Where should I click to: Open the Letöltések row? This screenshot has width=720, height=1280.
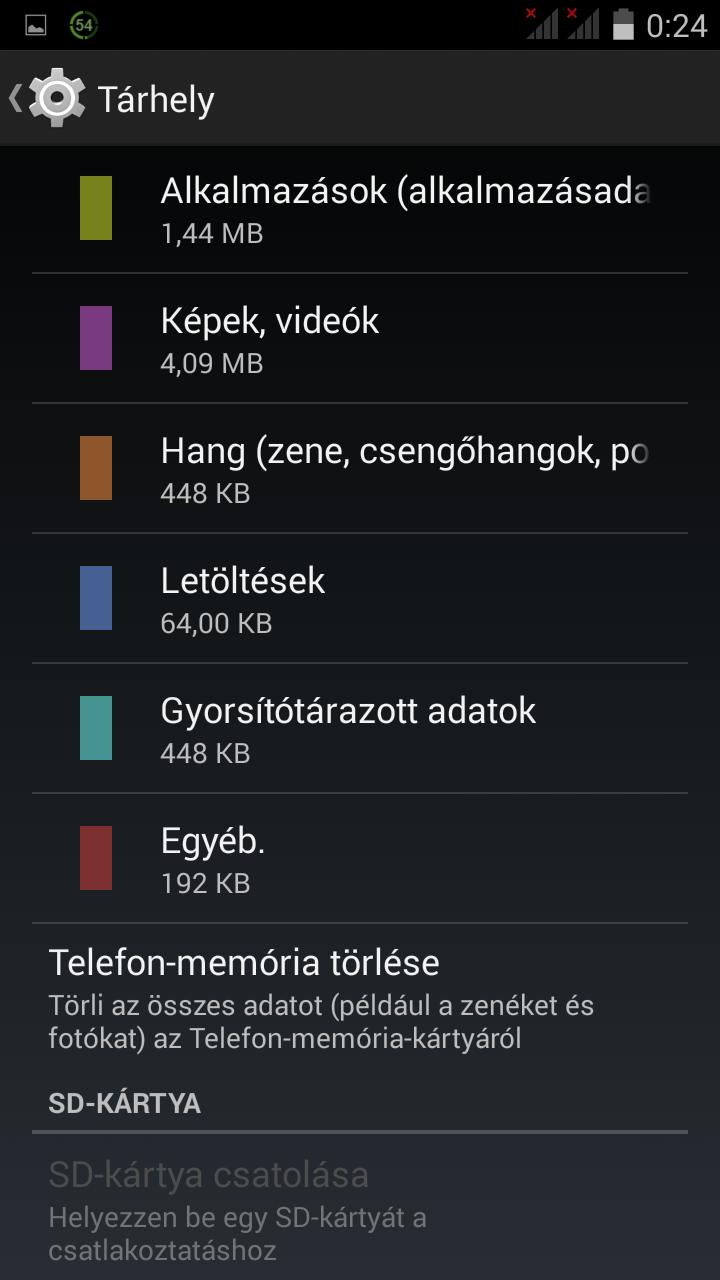tap(360, 598)
